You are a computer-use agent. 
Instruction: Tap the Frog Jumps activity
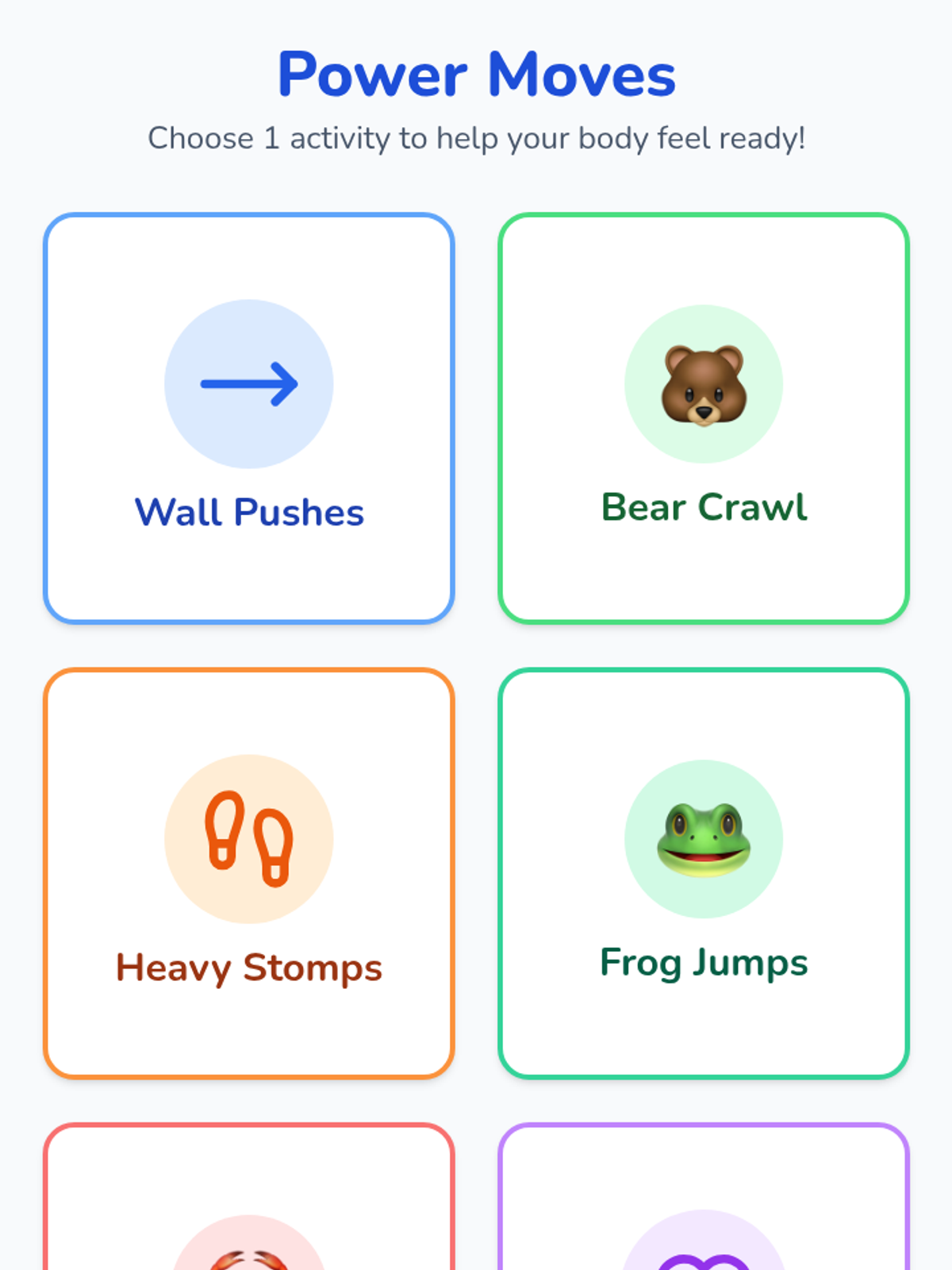coord(704,873)
